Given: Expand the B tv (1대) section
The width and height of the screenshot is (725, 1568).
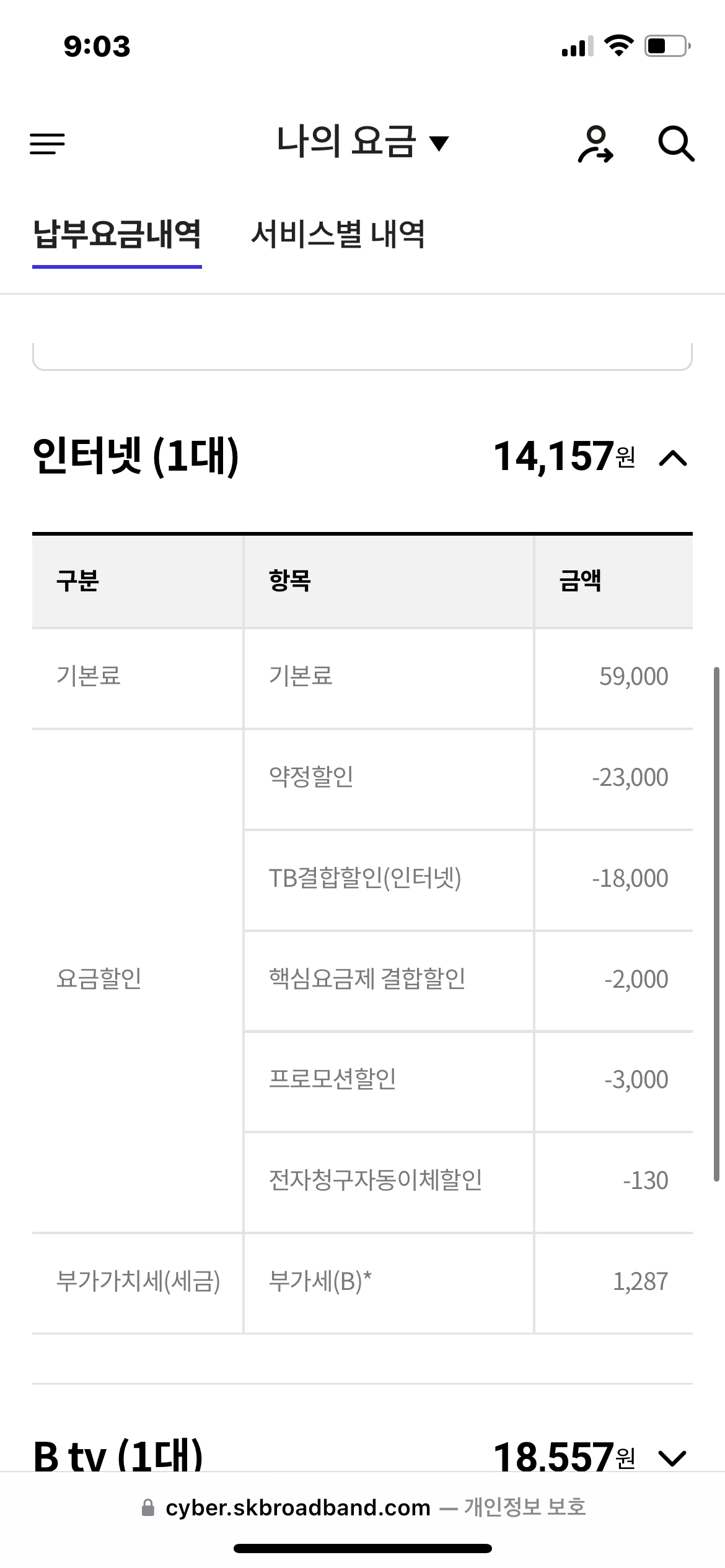Looking at the screenshot, I should tap(673, 1458).
